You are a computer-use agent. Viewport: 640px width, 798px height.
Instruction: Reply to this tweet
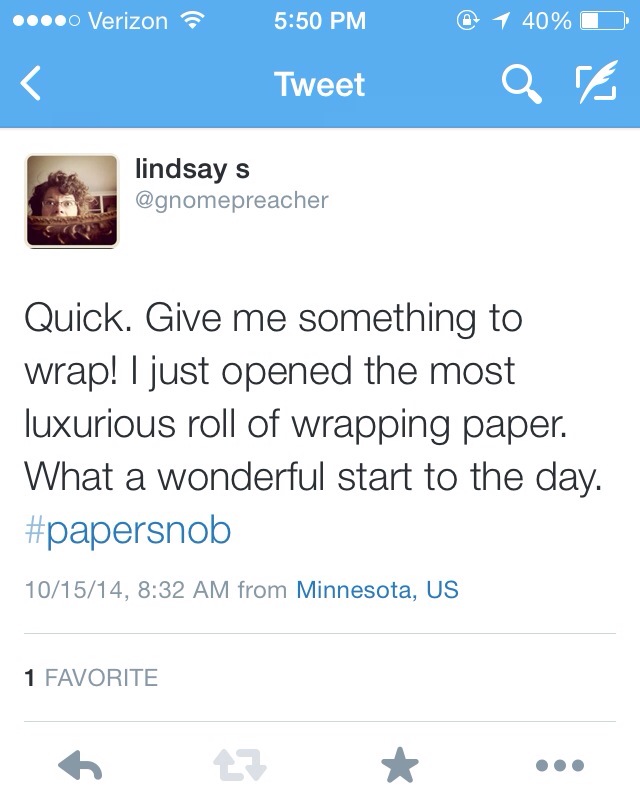82,767
